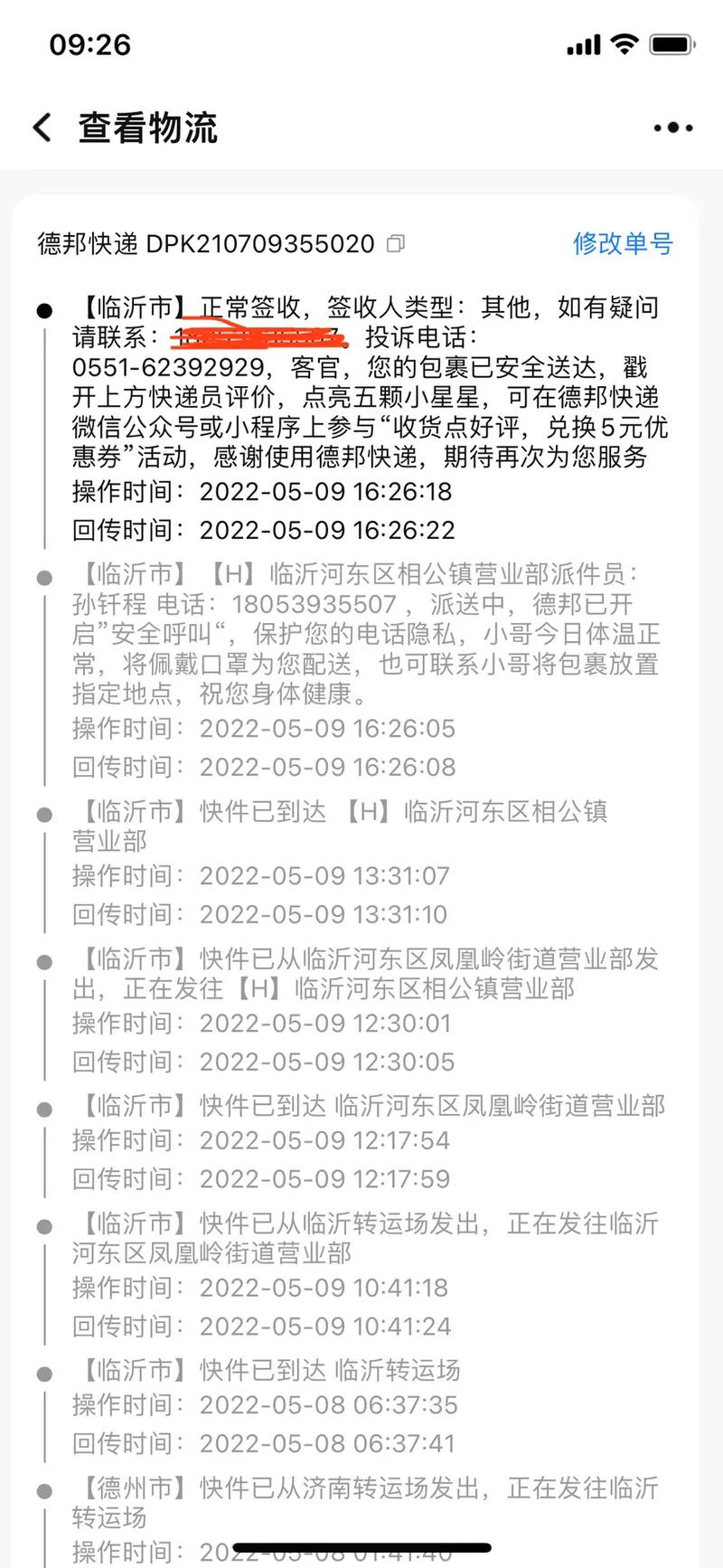Tap the Wi-Fi icon in the status bar
Viewport: 723px width, 1568px height.
pyautogui.click(x=624, y=43)
